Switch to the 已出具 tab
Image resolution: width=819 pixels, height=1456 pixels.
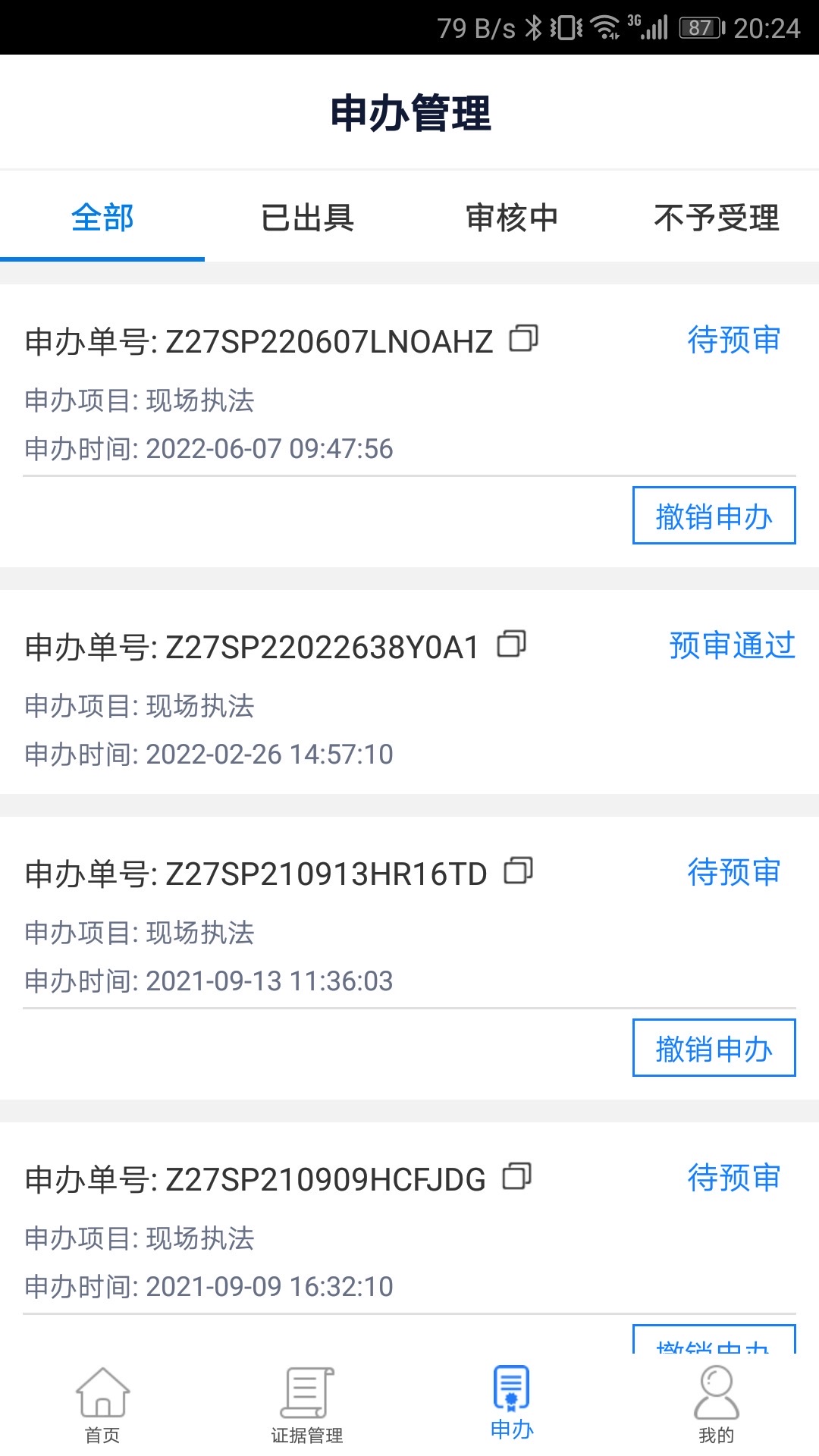coord(307,218)
